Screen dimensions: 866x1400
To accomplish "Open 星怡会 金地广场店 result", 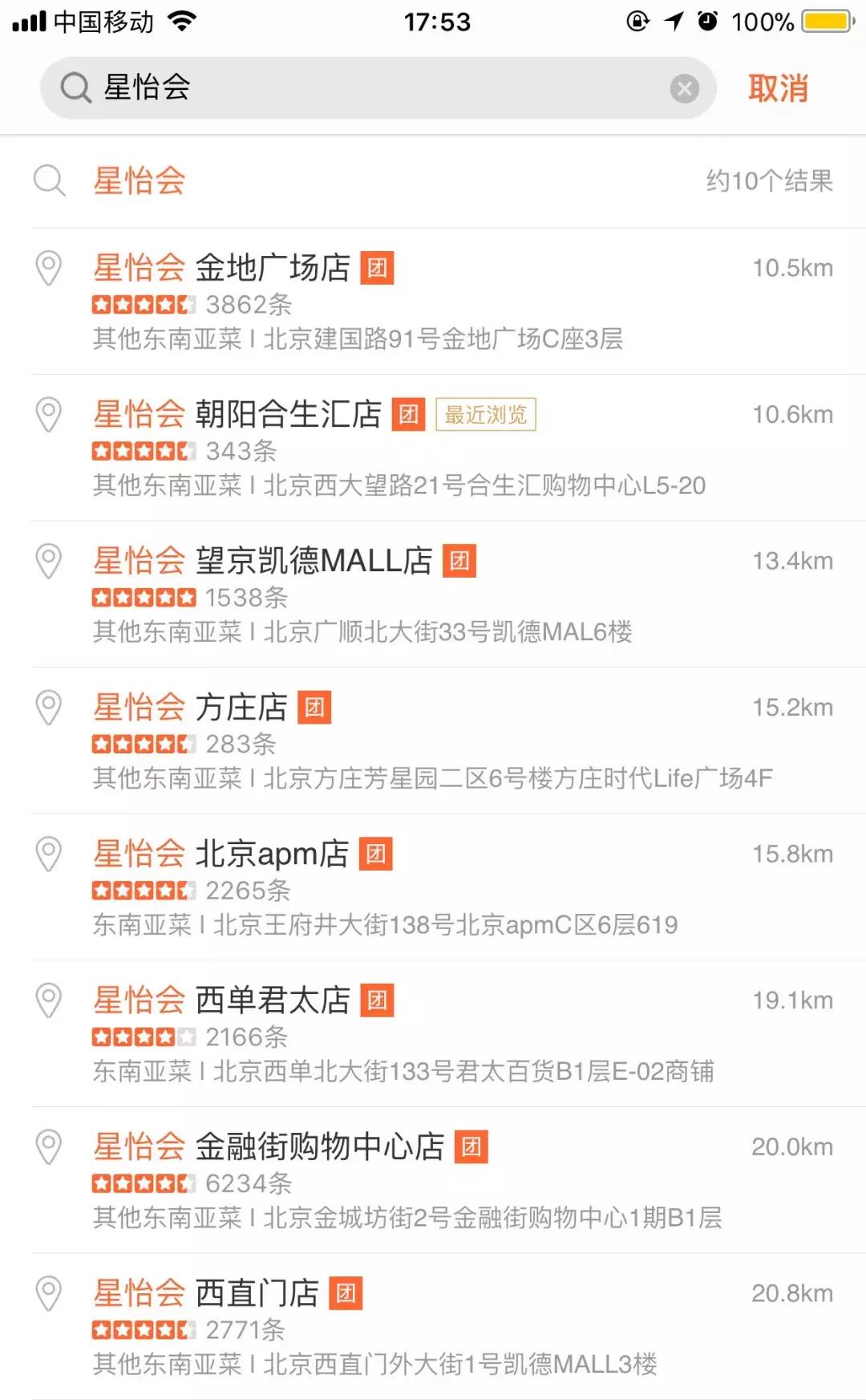I will (433, 302).
